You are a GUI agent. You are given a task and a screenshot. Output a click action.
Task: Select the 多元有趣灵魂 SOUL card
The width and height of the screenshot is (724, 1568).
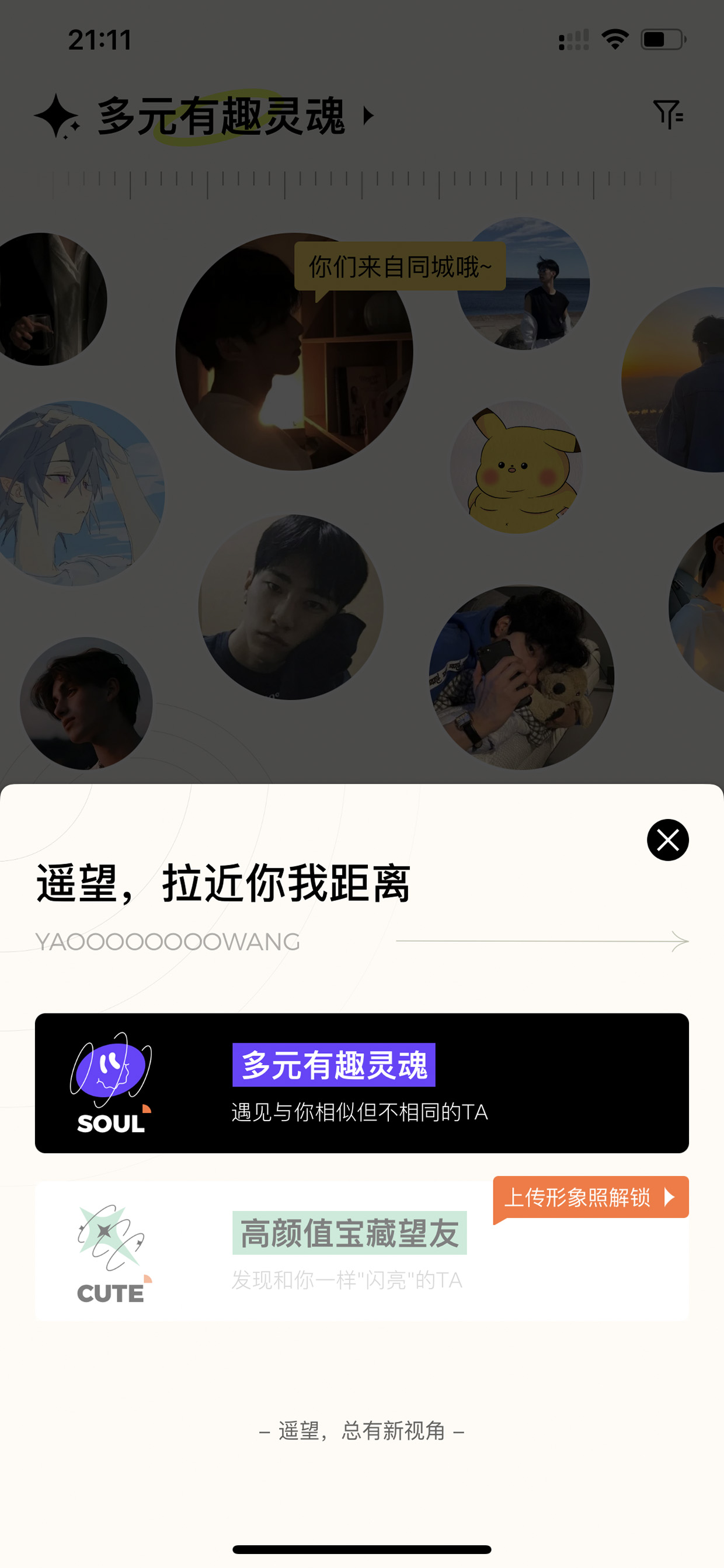(361, 1083)
